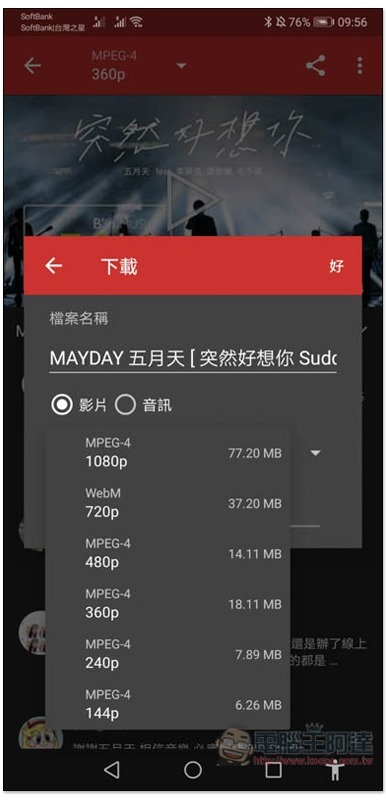Select the 音訊 audio radio button
Viewport: 386px width, 800px height.
125,405
